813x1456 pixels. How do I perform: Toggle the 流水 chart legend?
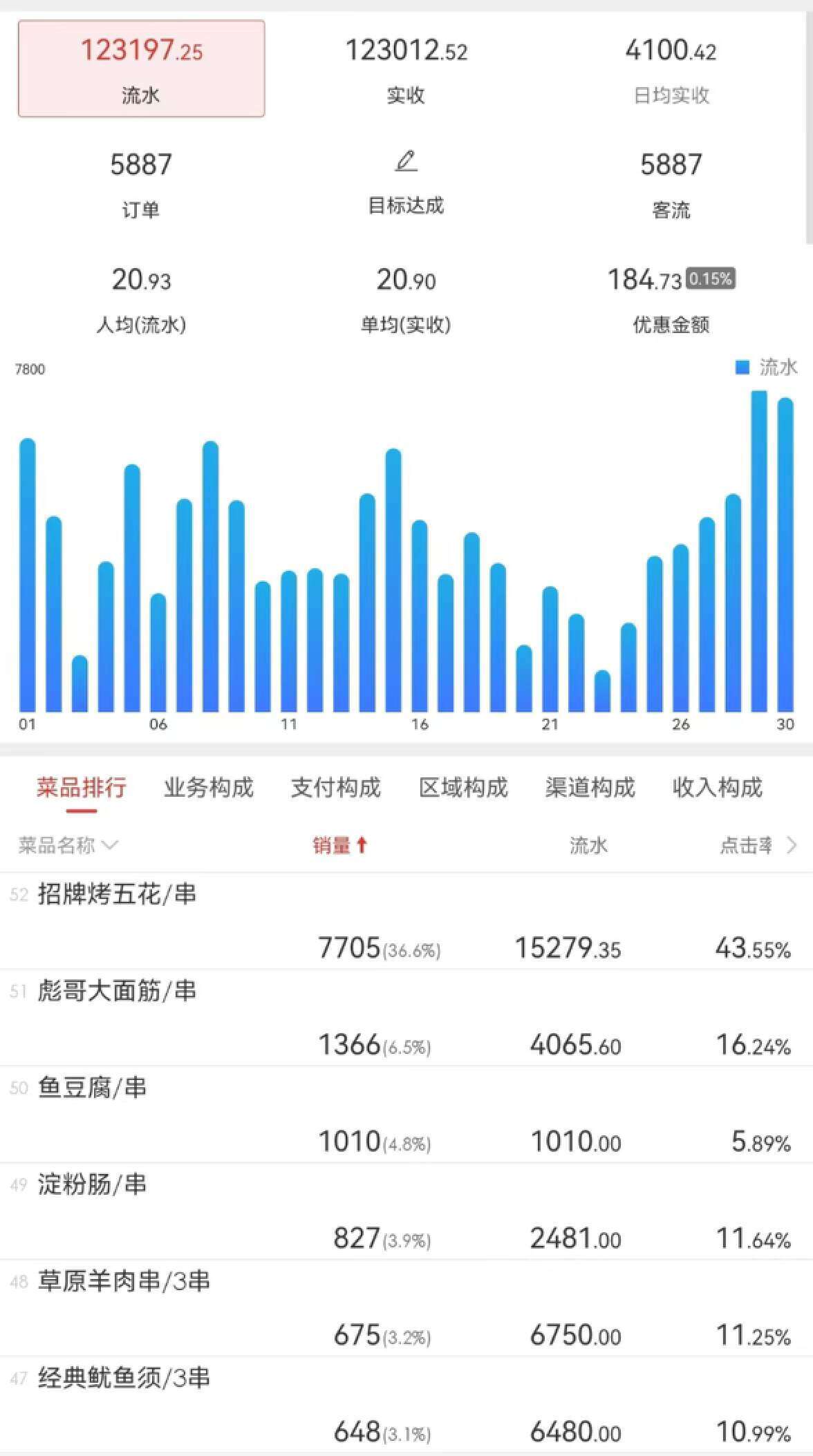pyautogui.click(x=766, y=367)
